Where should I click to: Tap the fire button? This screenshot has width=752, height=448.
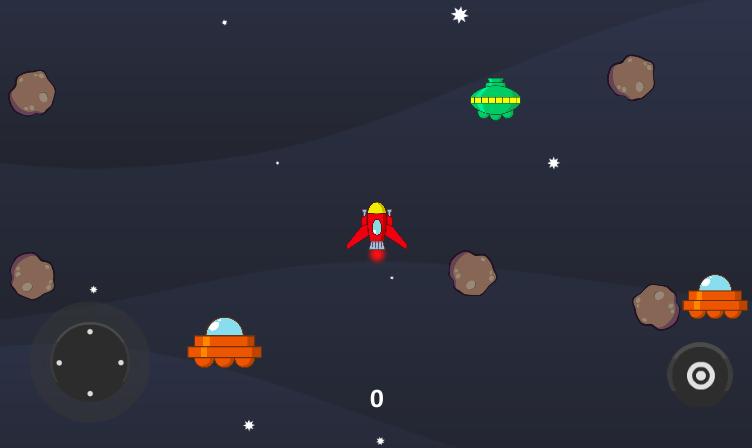pos(700,375)
